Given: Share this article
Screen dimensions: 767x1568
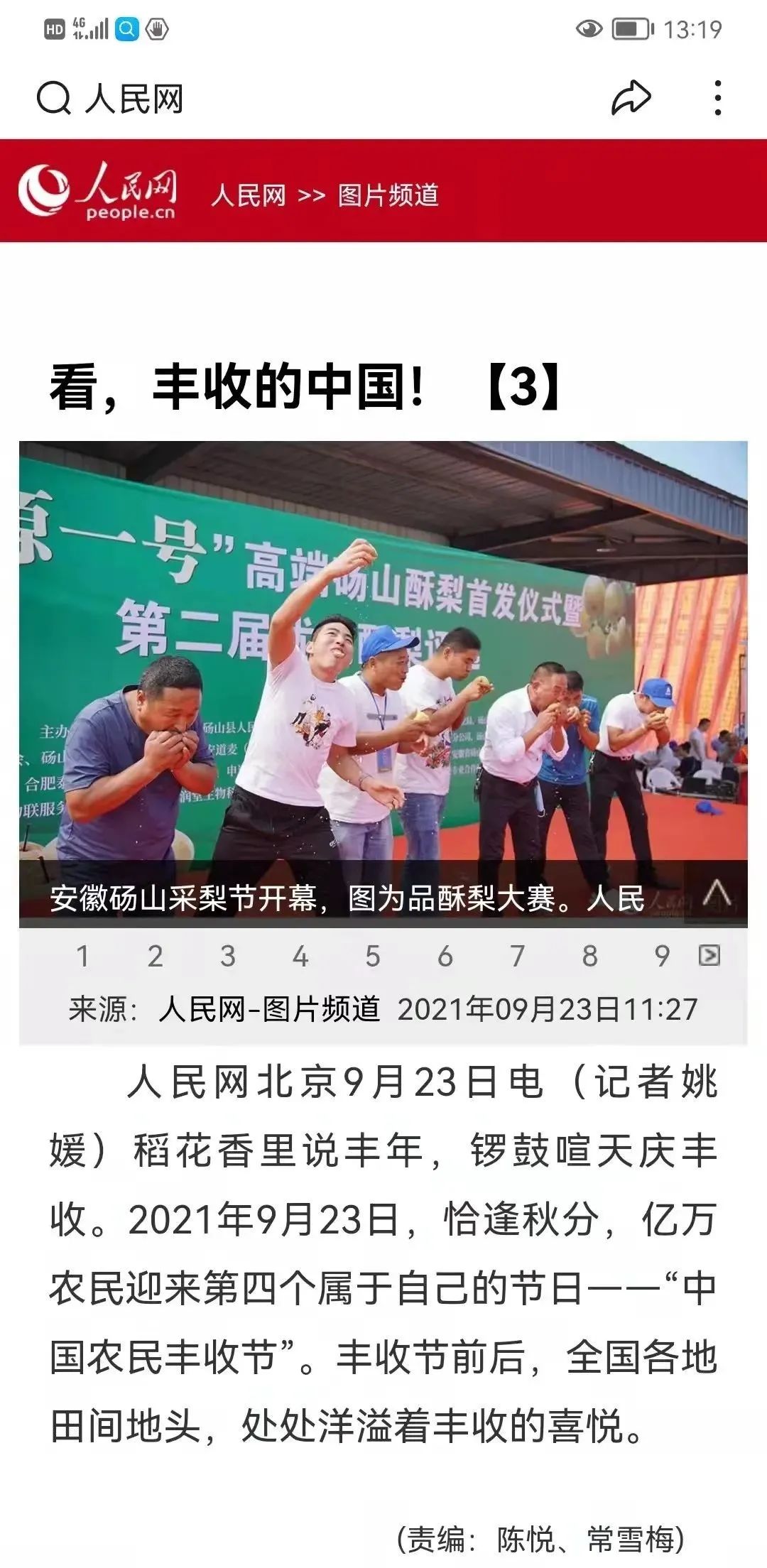Looking at the screenshot, I should click(x=631, y=99).
